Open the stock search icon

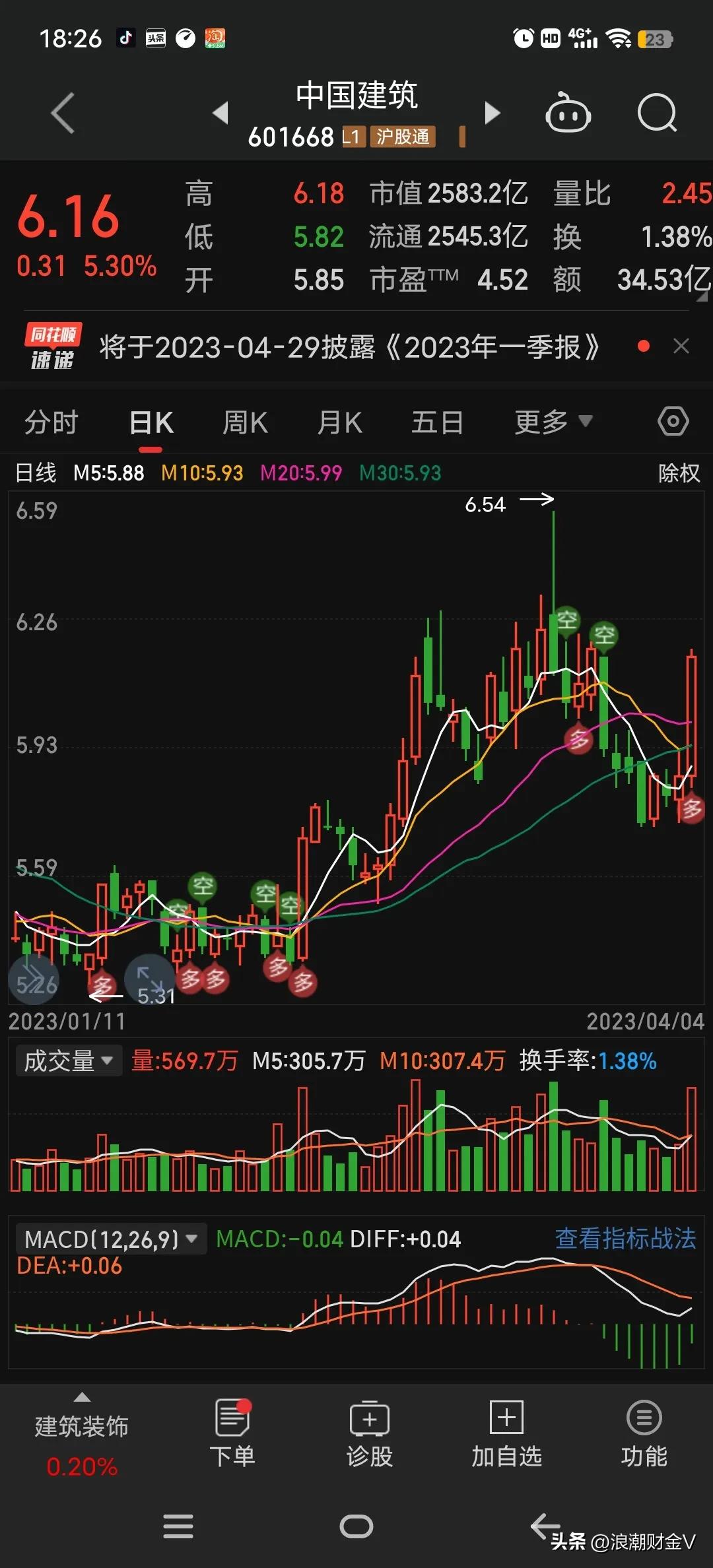click(x=657, y=114)
